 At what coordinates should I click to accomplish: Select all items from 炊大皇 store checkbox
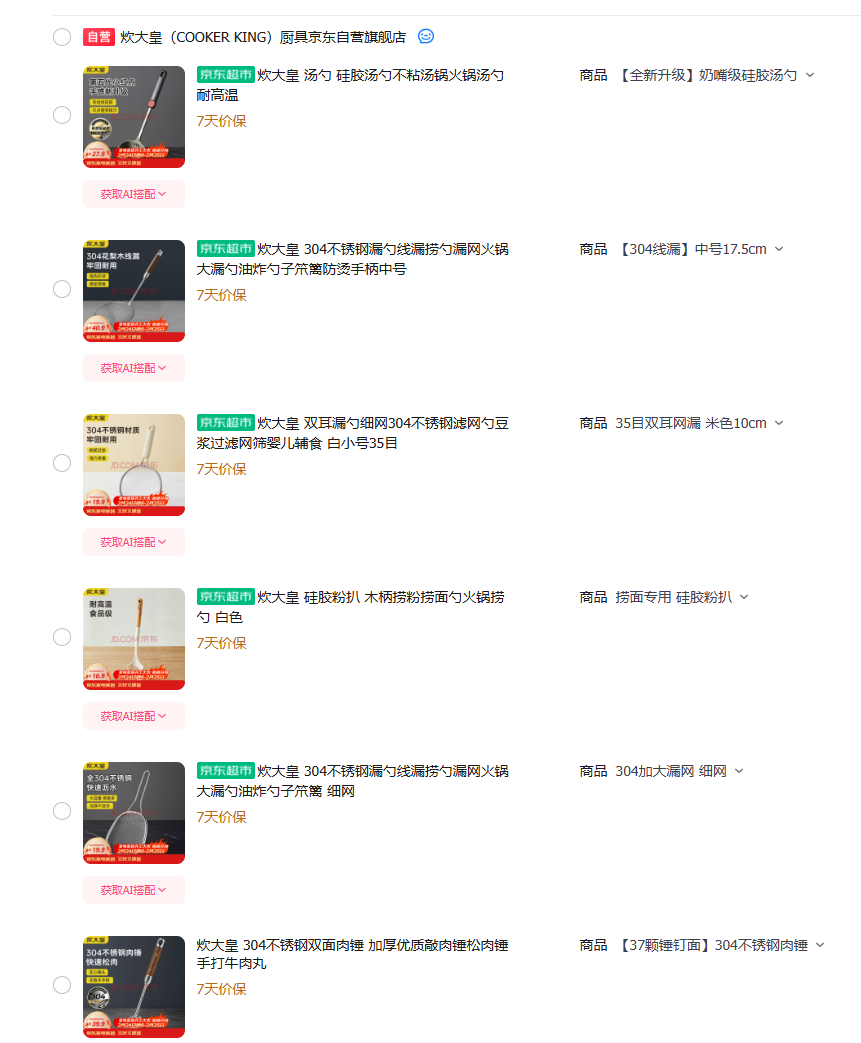coord(62,37)
